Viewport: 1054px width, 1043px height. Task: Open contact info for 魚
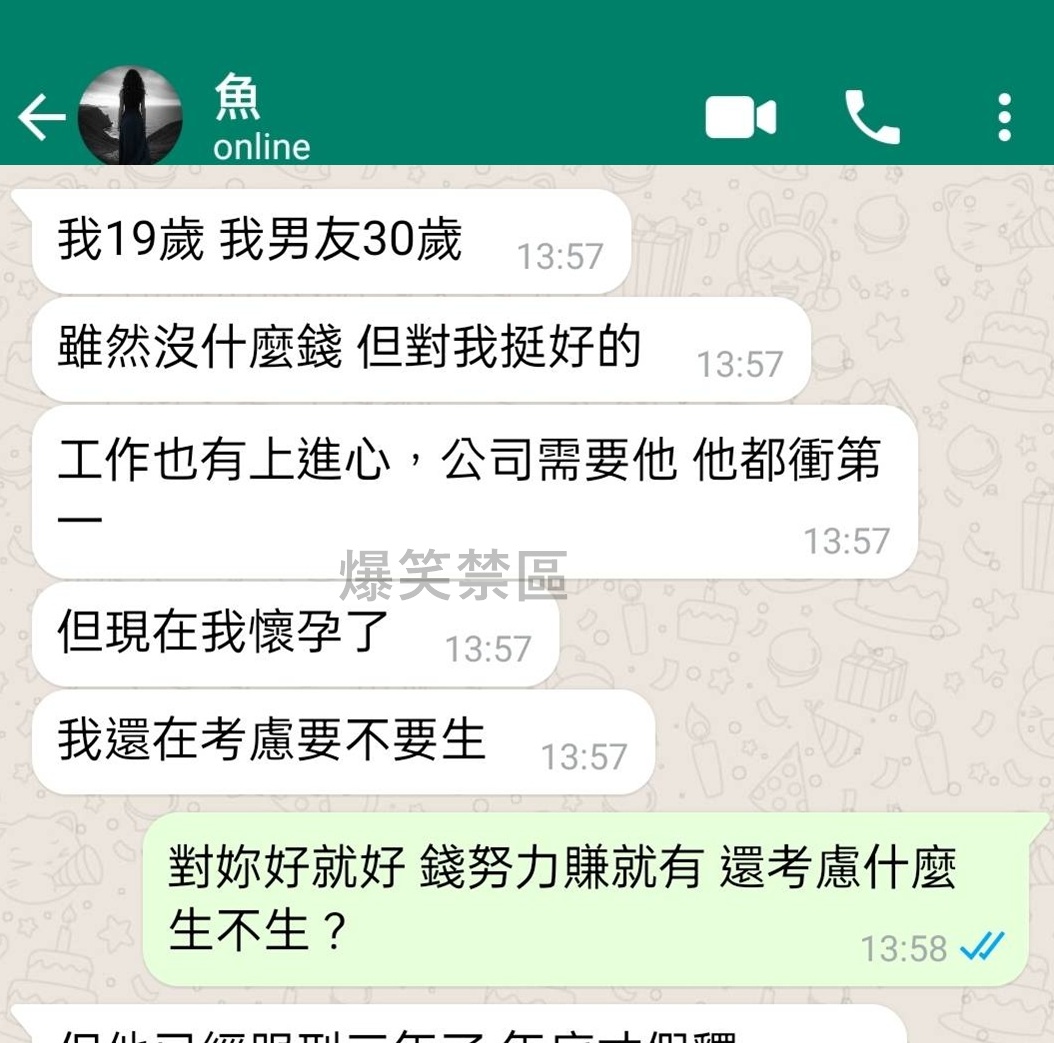(262, 120)
